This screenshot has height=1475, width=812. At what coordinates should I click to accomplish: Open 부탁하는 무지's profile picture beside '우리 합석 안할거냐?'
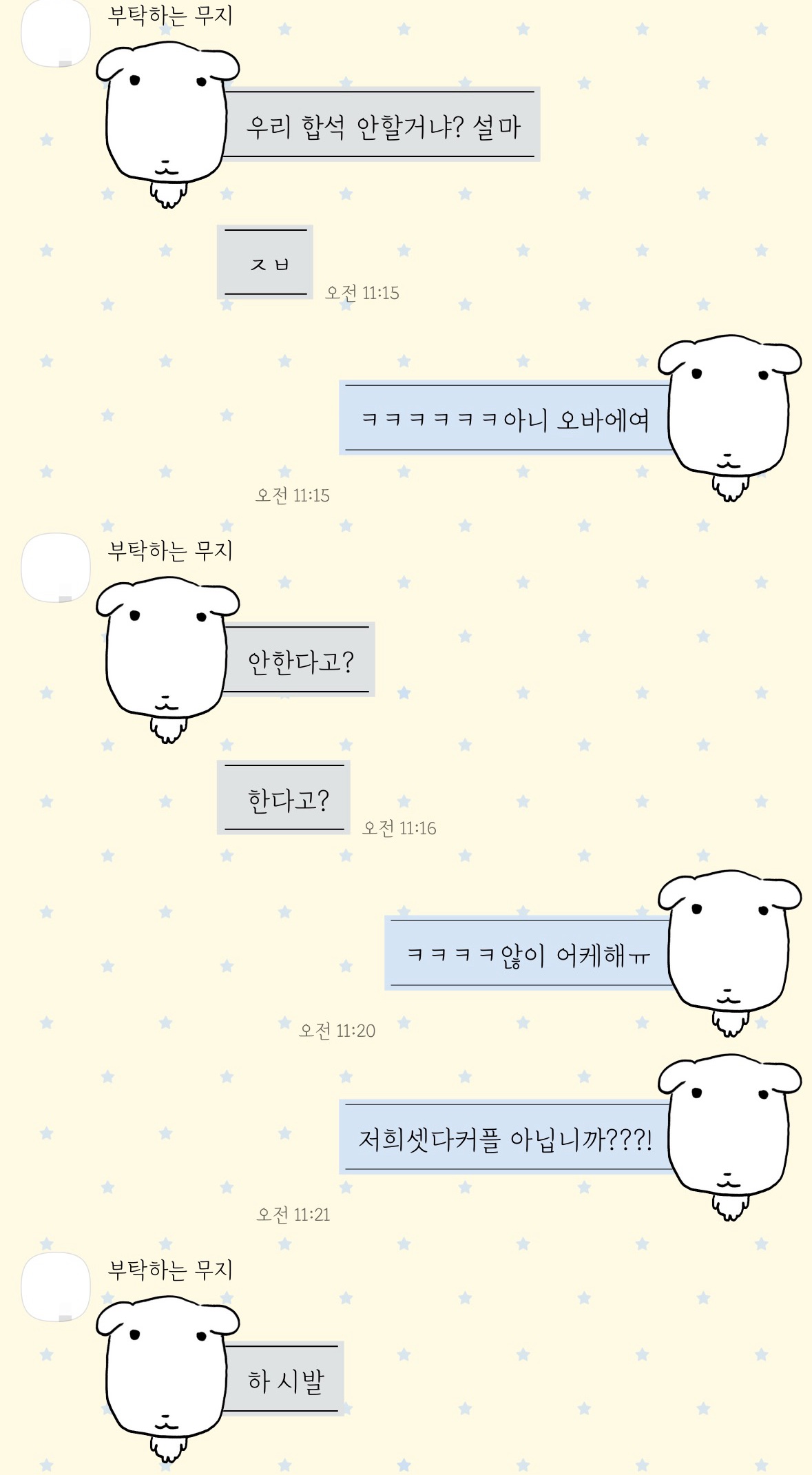click(56, 32)
